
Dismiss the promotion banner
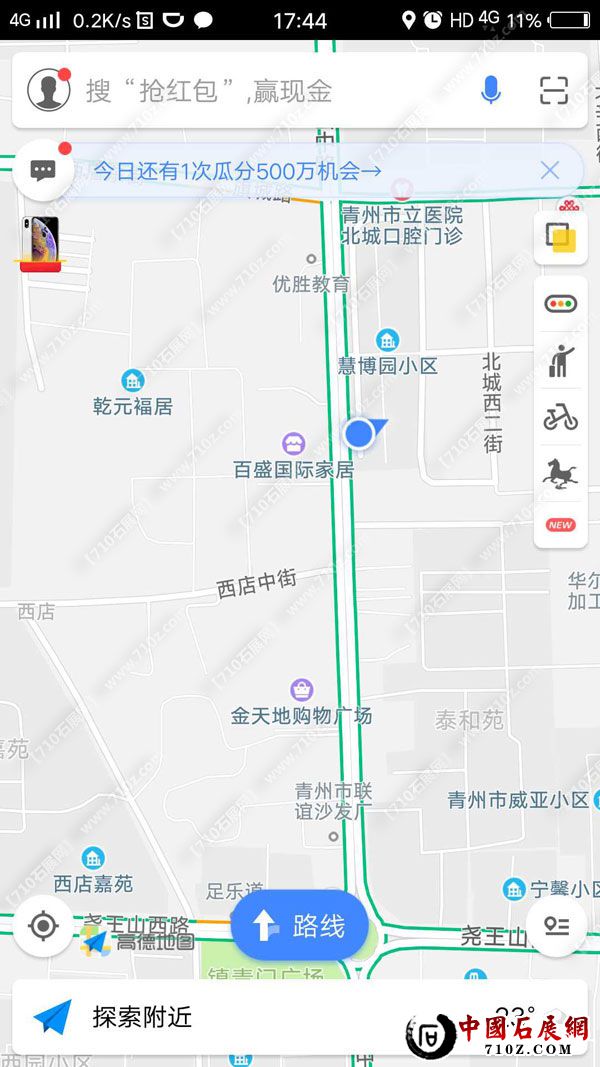click(550, 170)
